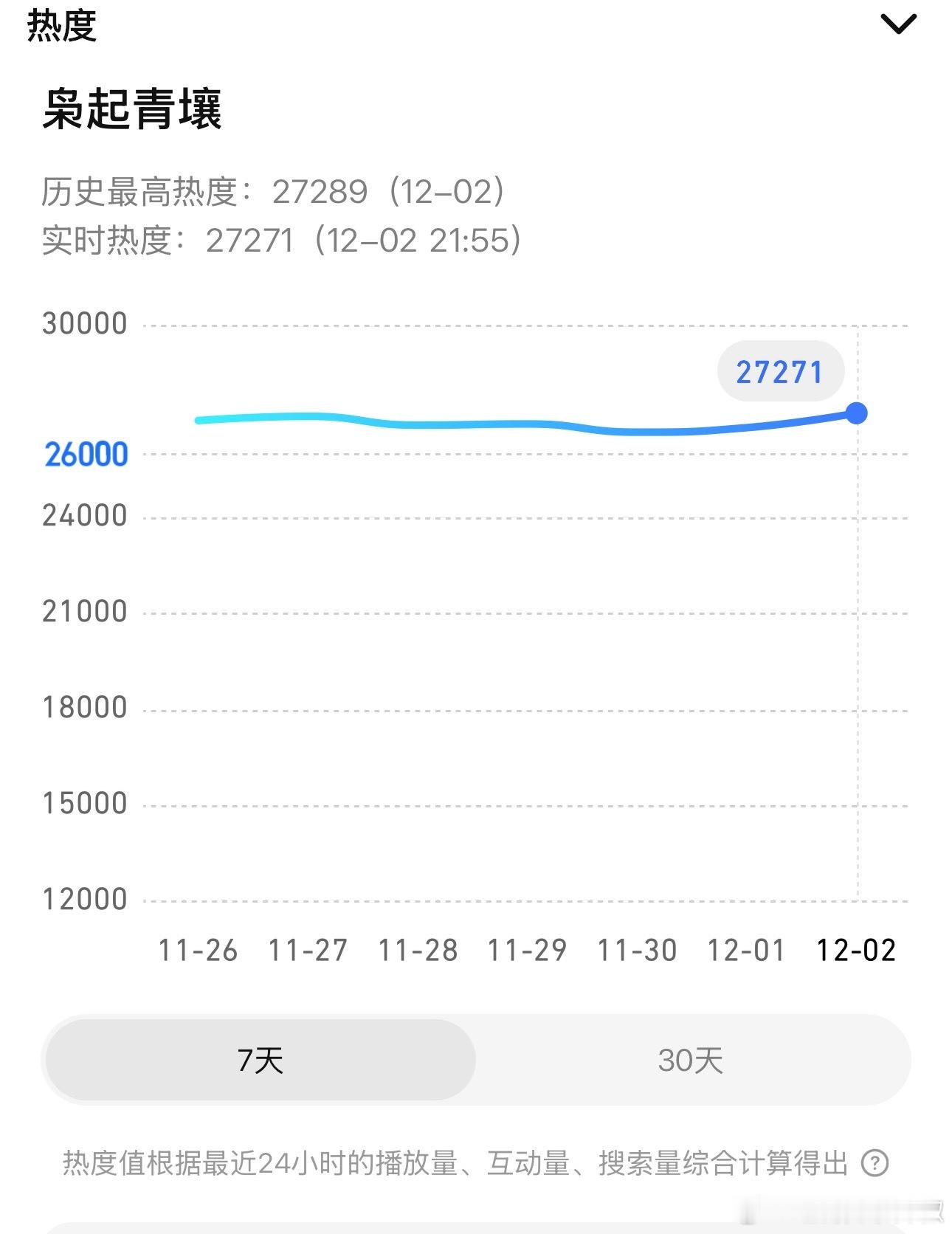Click the 11-29 date on the x-axis

pos(528,951)
